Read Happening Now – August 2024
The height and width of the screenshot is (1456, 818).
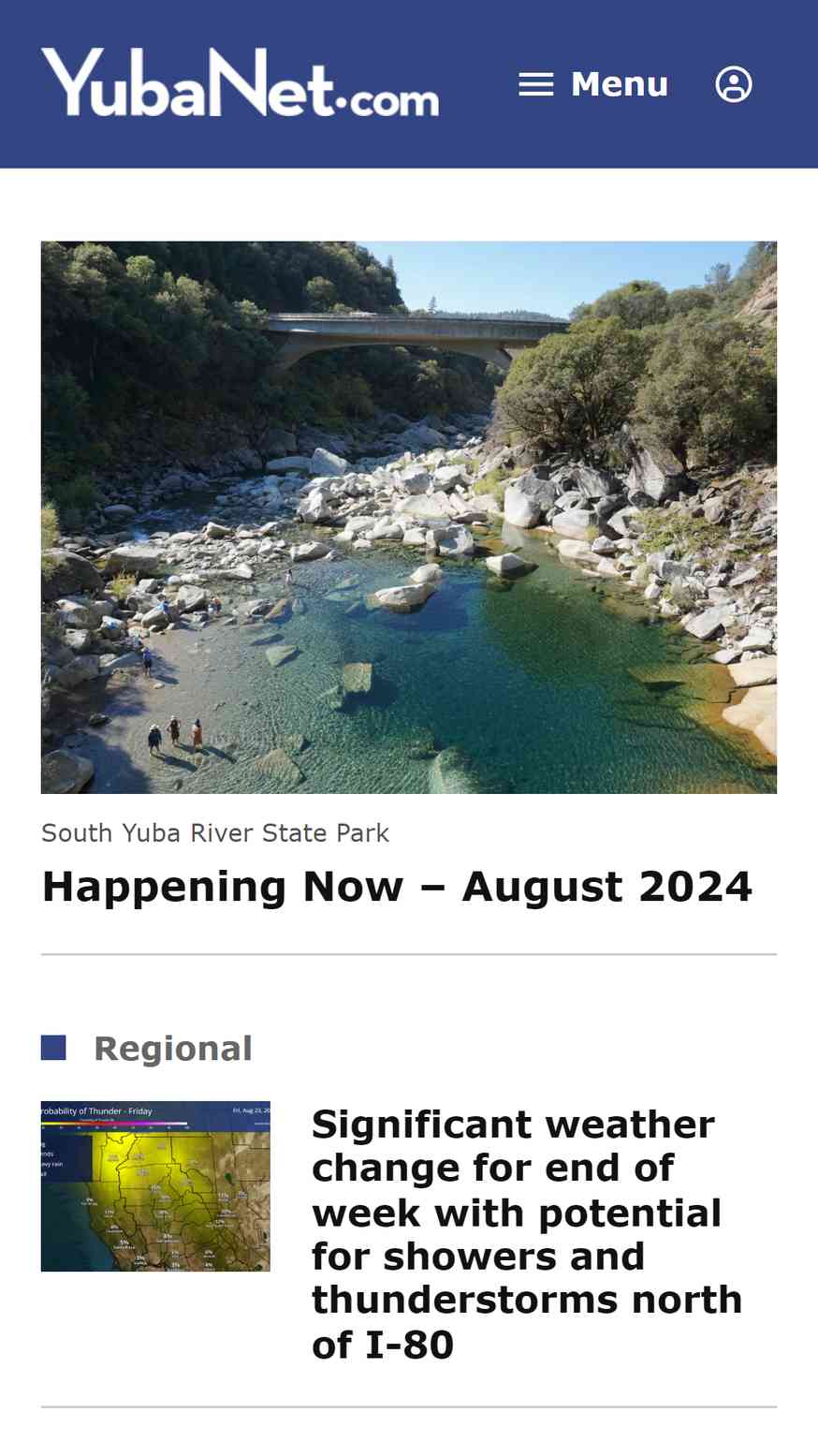coord(397,886)
